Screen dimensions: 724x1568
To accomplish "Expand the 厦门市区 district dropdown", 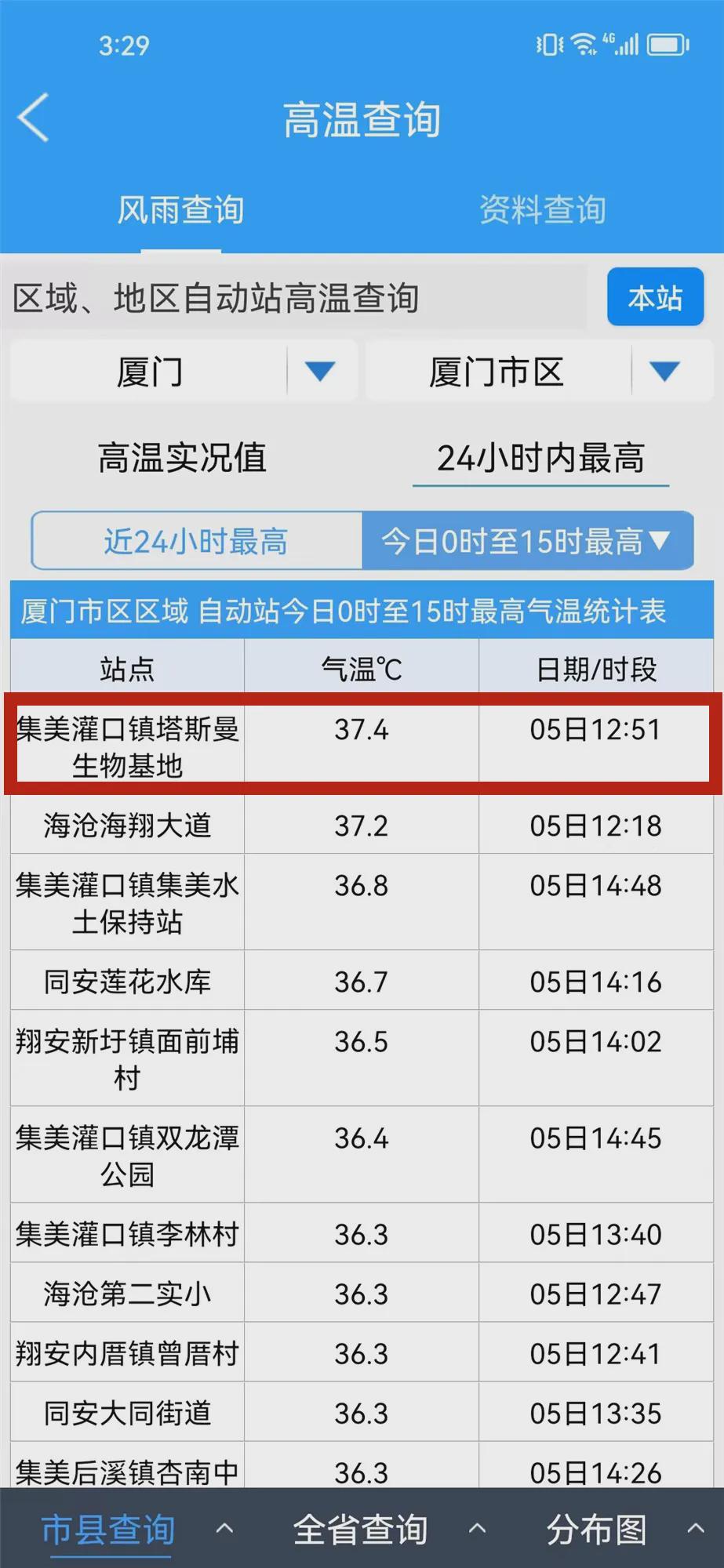I will (539, 371).
